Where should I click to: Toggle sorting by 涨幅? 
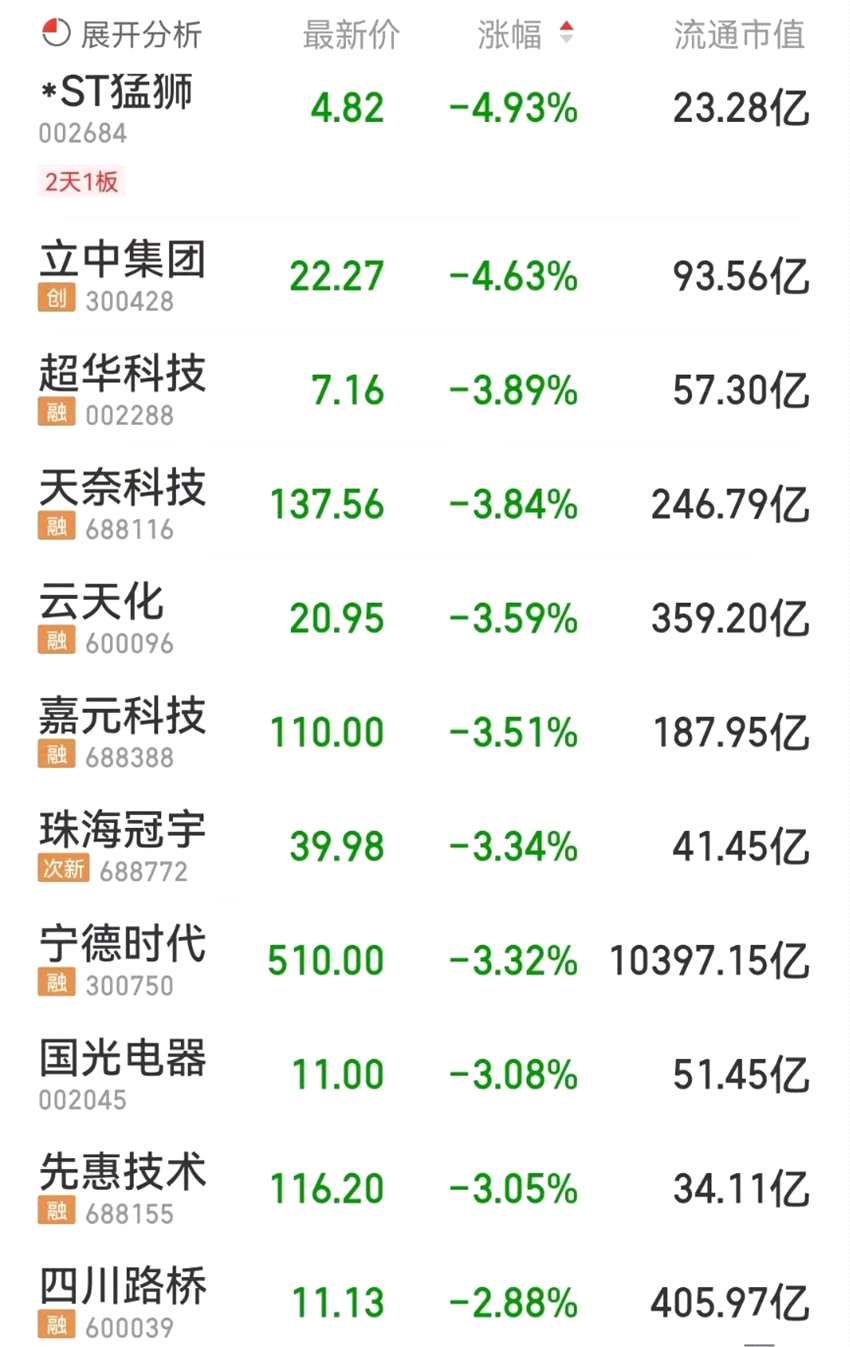(x=525, y=35)
